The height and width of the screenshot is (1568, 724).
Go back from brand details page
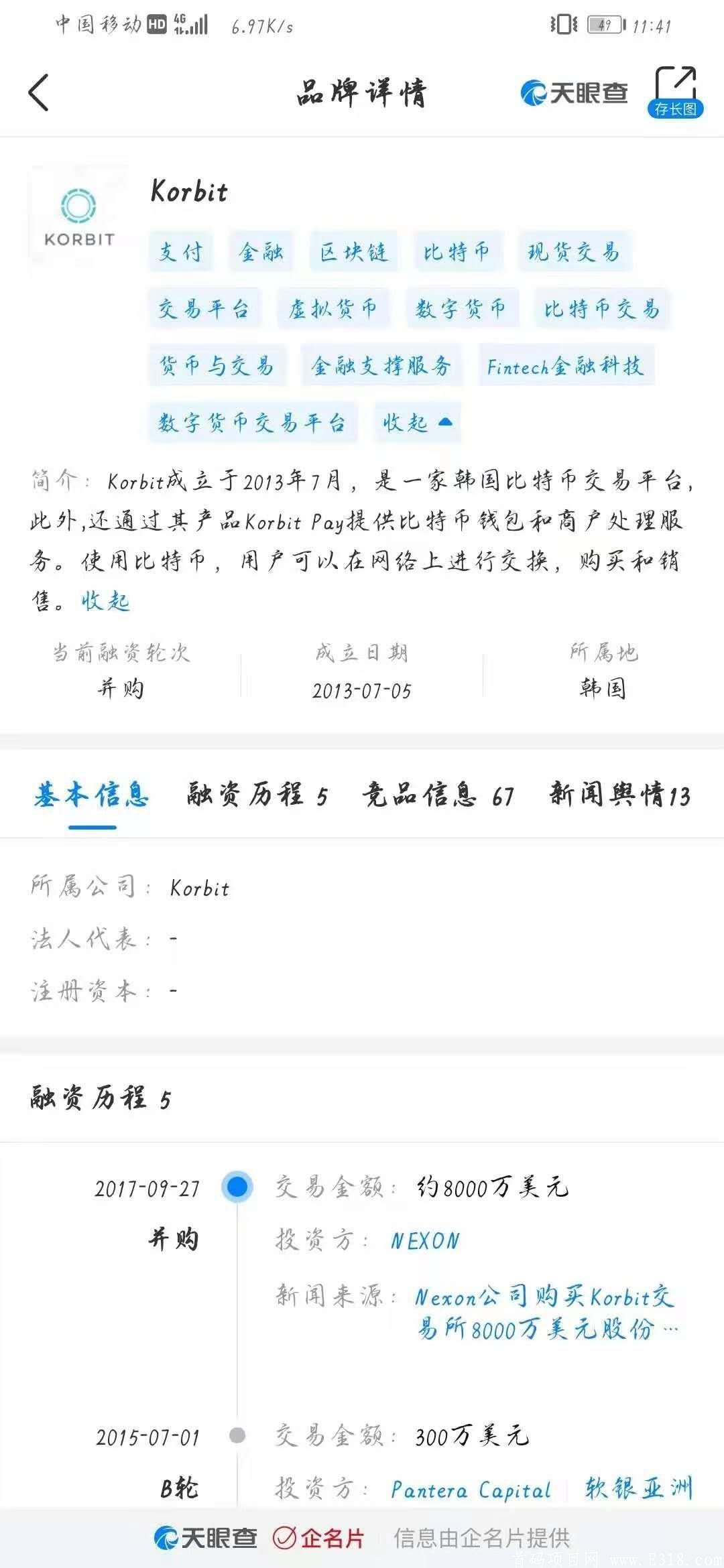coord(39,92)
